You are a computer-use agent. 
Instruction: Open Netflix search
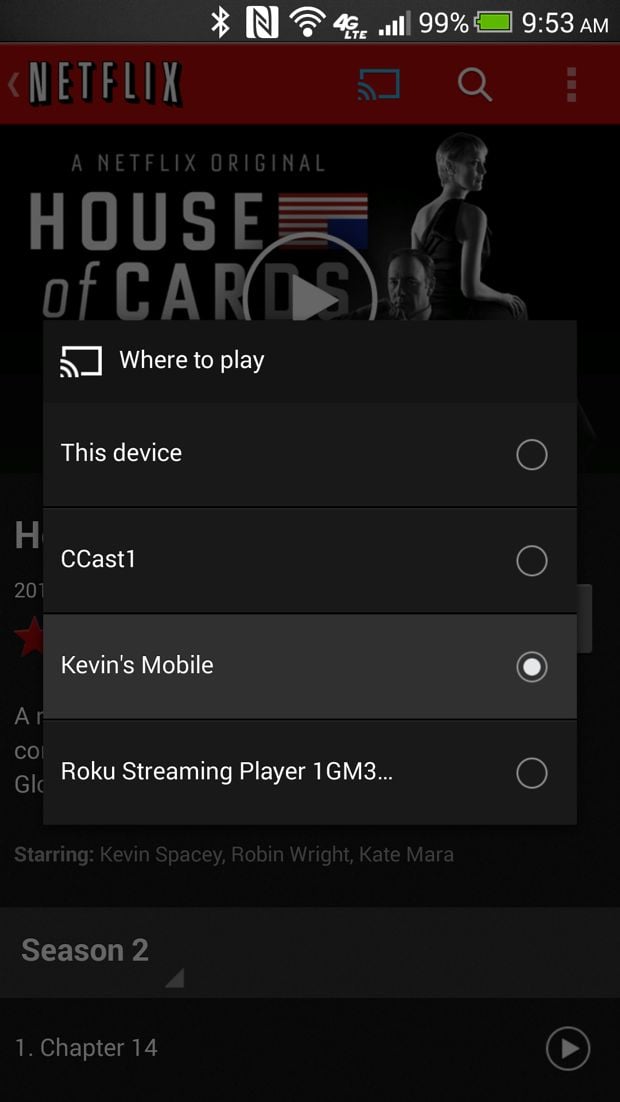coord(474,85)
